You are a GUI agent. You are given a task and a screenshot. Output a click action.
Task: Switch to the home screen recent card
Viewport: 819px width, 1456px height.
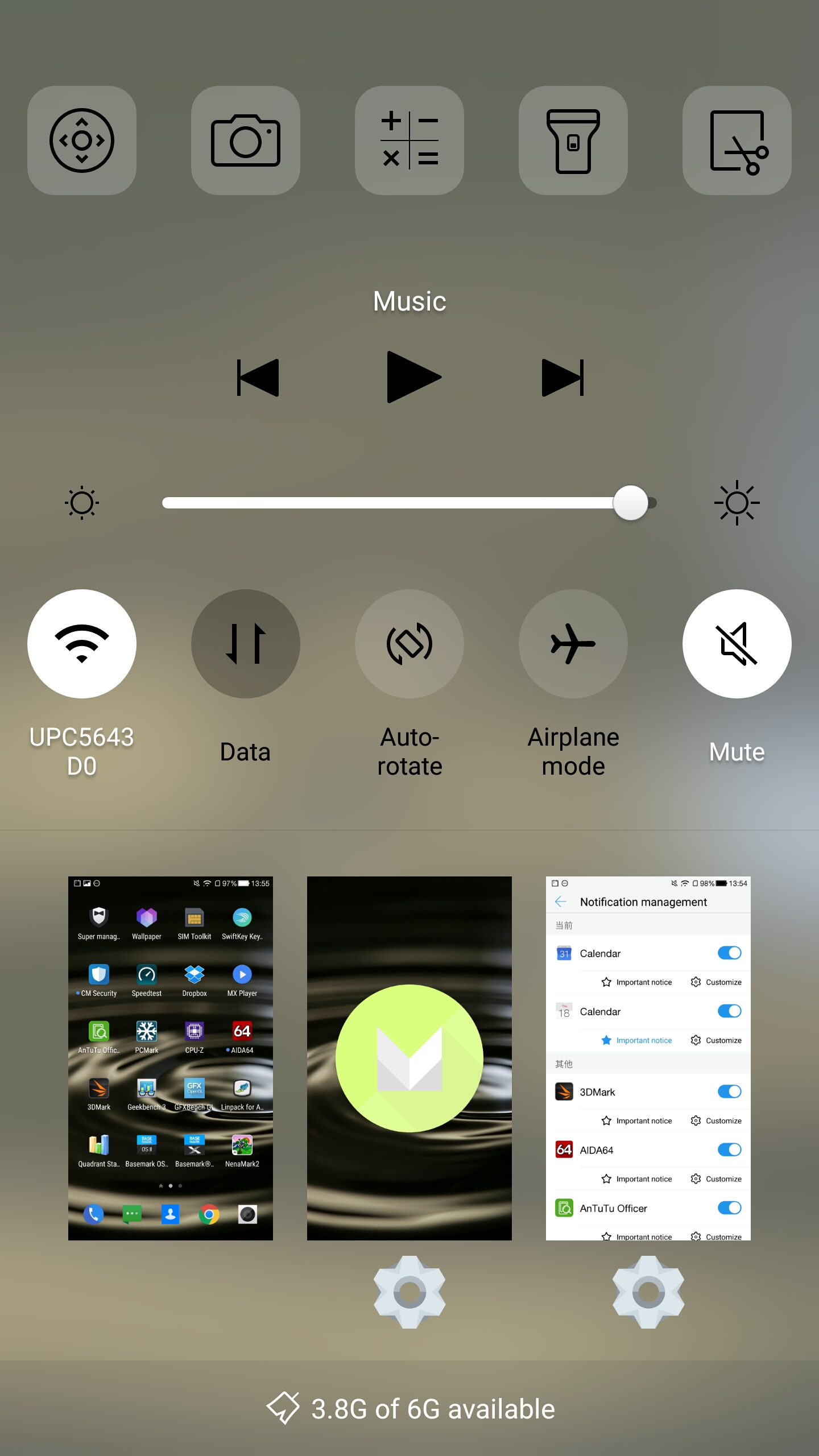pyautogui.click(x=171, y=1058)
